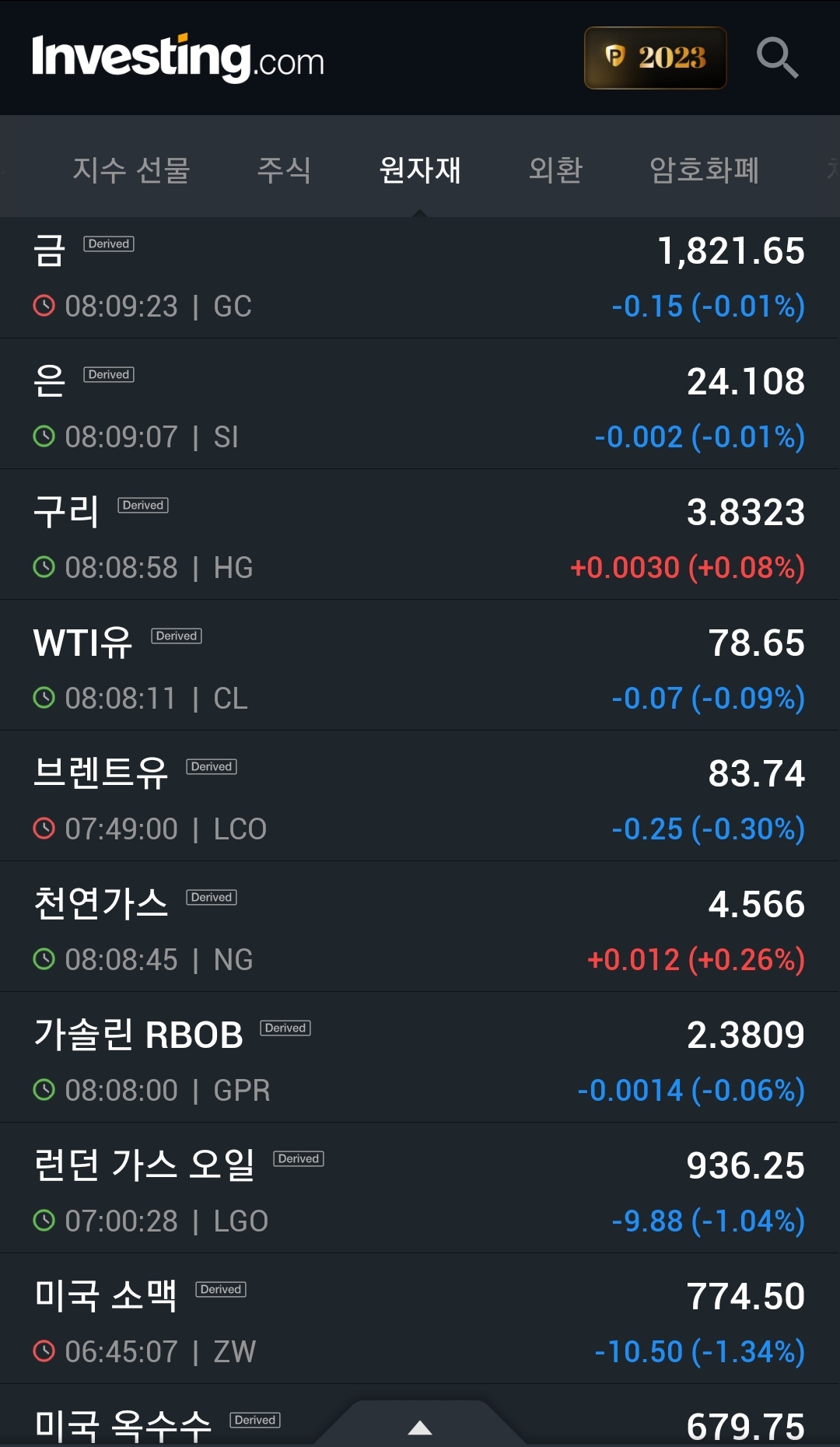Select the 원자재 tab
Image resolution: width=840 pixels, height=1447 pixels.
coord(420,170)
